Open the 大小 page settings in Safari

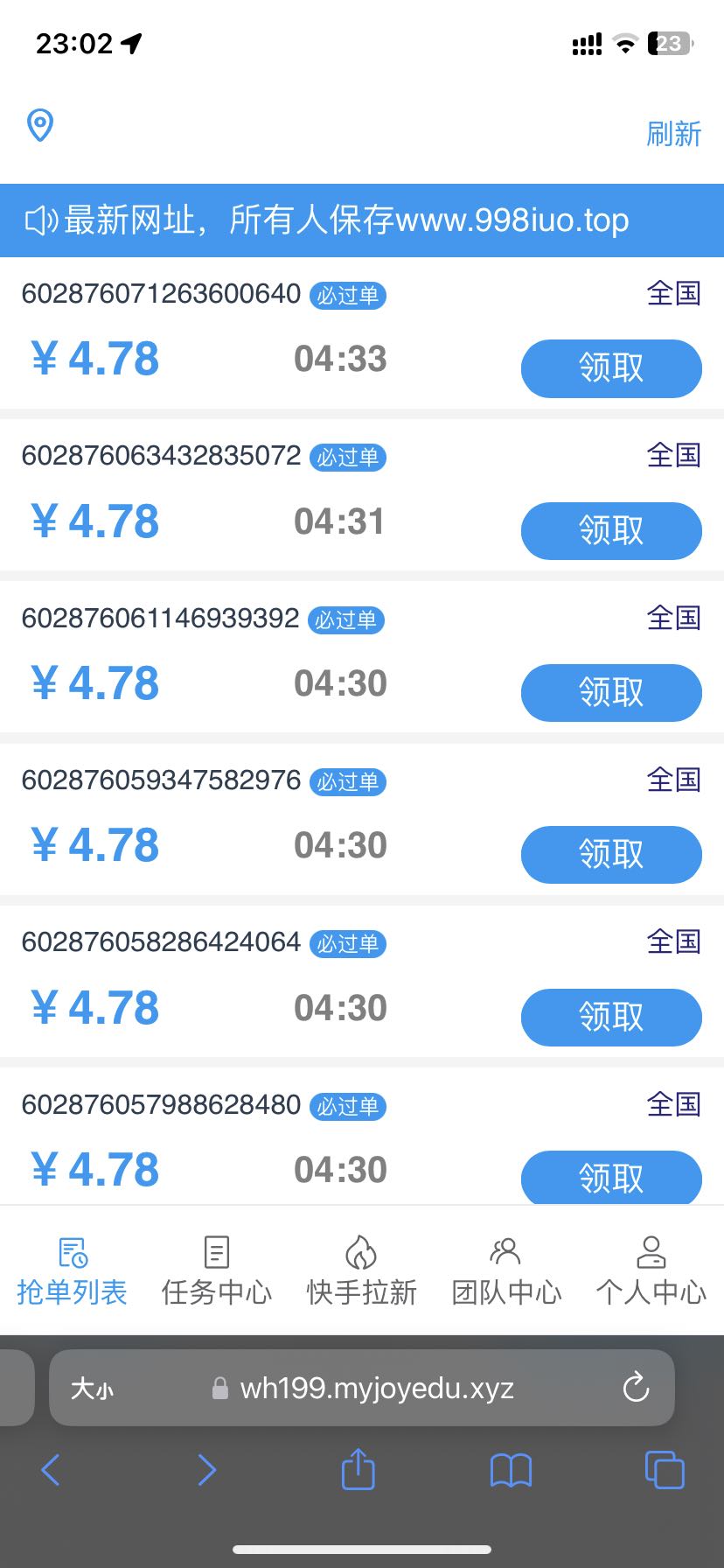pyautogui.click(x=92, y=1389)
